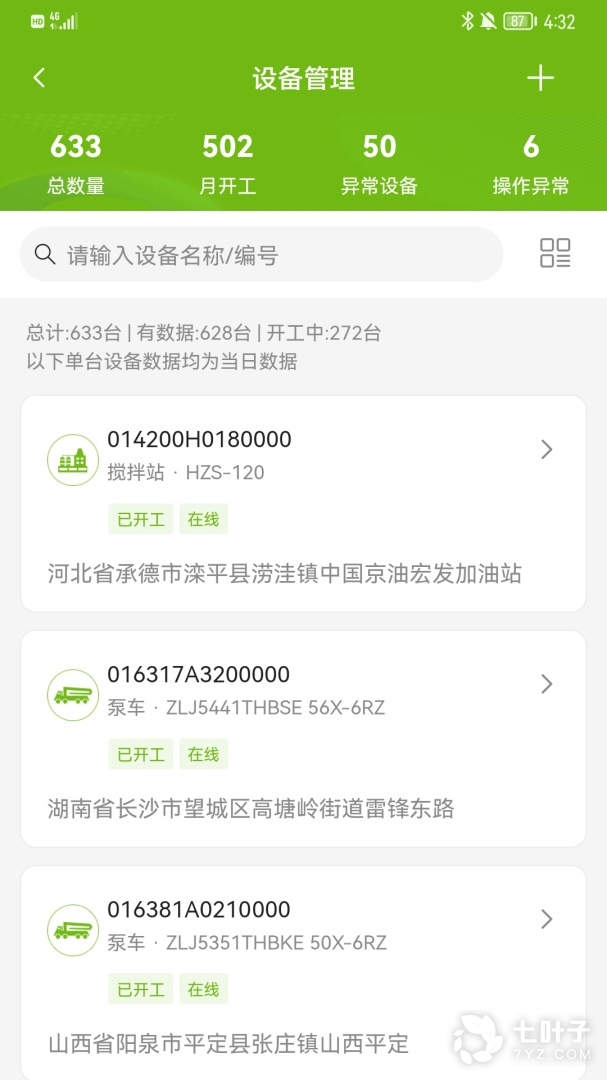View 操作异常 6 devices
This screenshot has height=1080, width=607.
pyautogui.click(x=531, y=164)
